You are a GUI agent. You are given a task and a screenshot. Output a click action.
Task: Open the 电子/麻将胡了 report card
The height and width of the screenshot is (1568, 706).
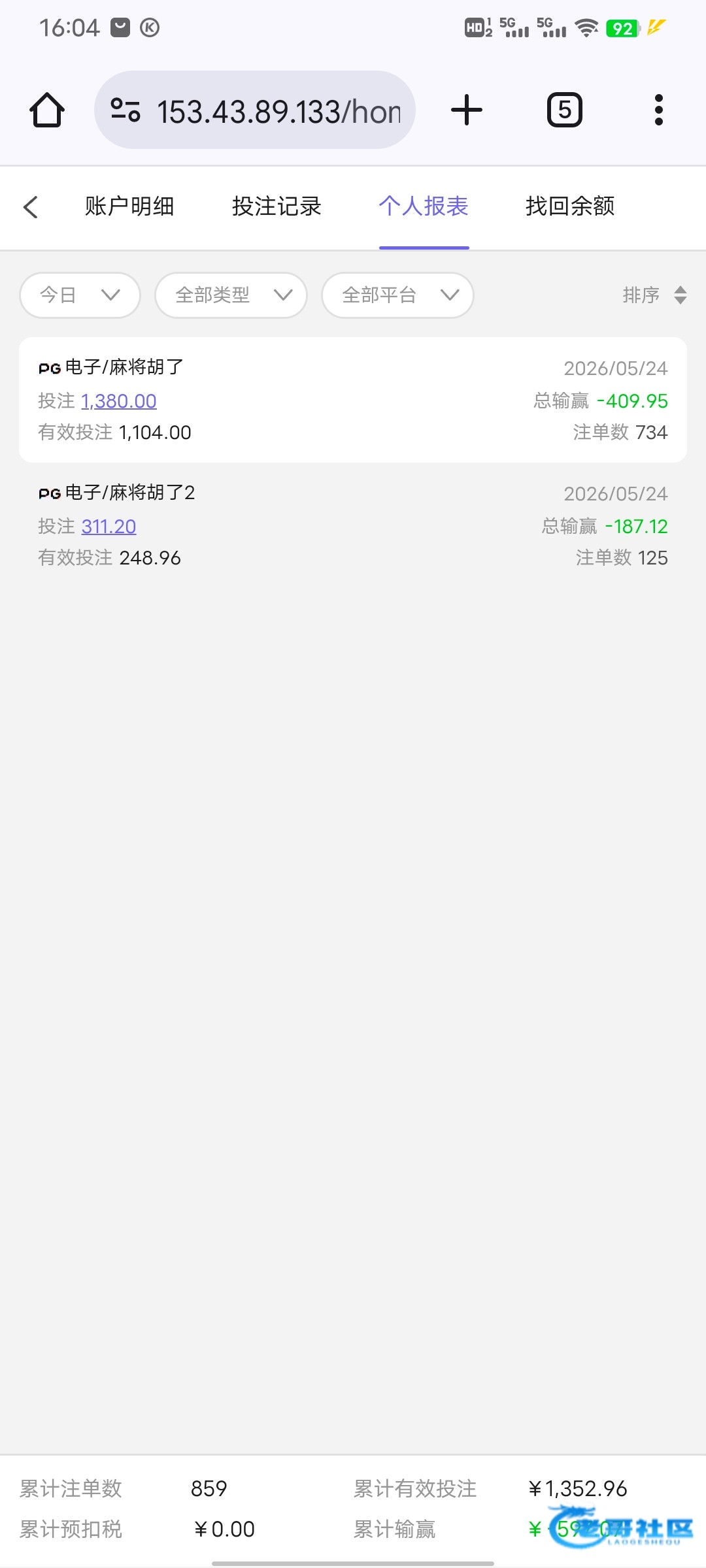pyautogui.click(x=353, y=400)
